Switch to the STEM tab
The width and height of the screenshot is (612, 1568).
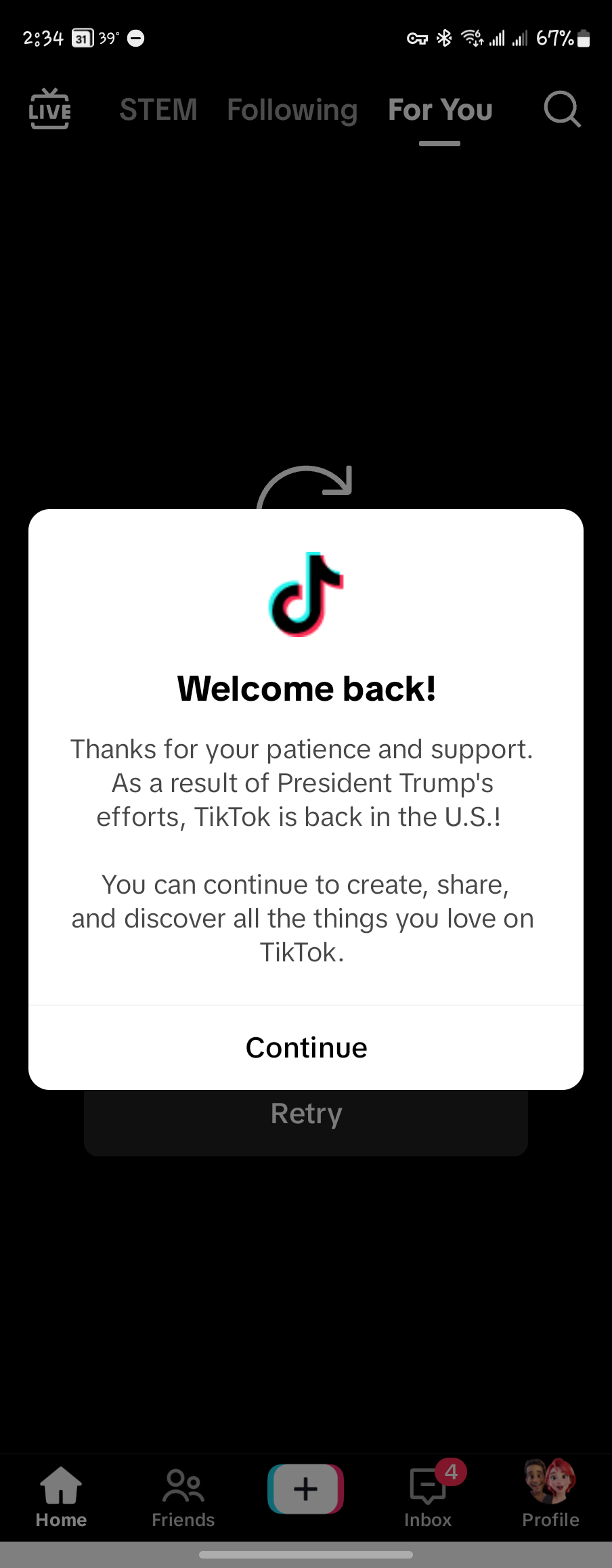pyautogui.click(x=158, y=110)
